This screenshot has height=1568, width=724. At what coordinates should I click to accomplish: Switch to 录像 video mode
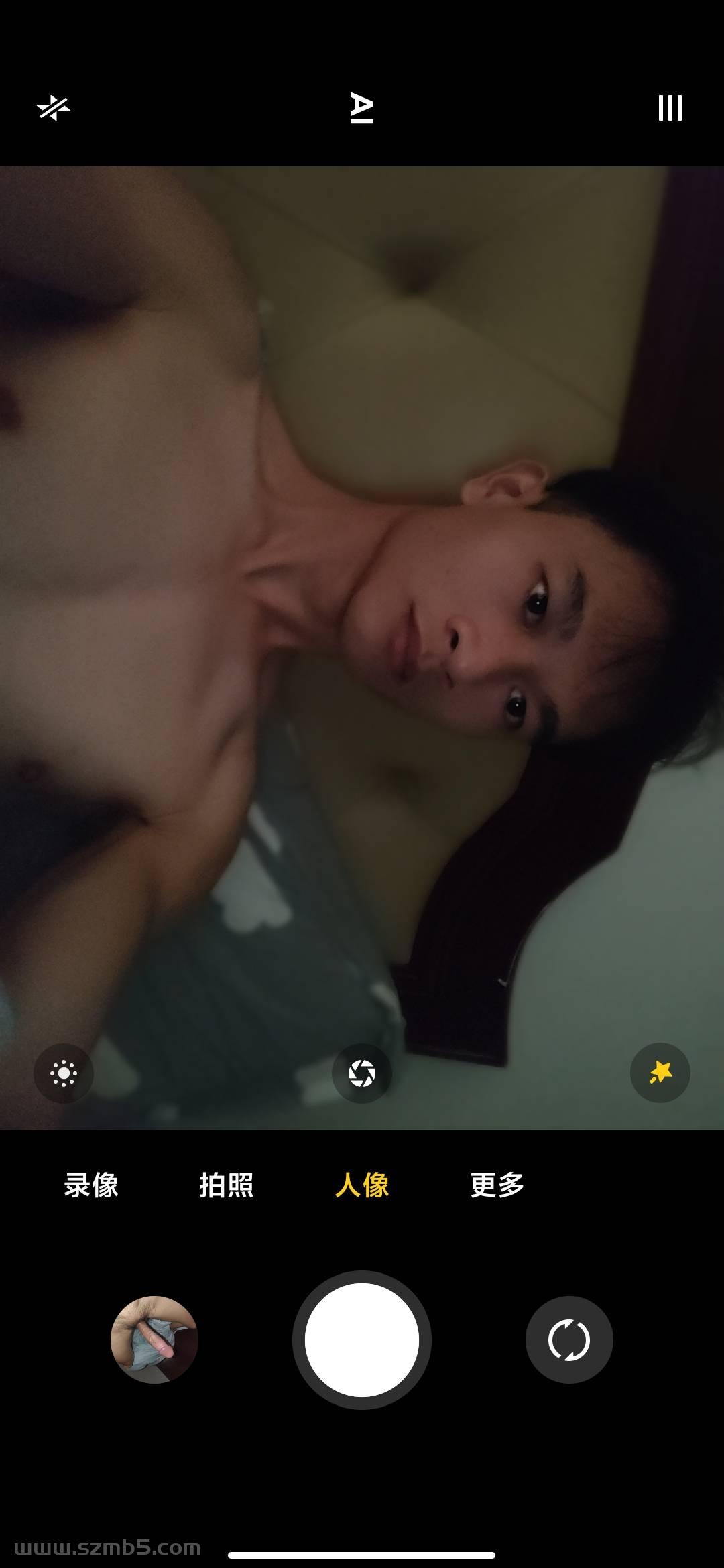pos(91,1185)
